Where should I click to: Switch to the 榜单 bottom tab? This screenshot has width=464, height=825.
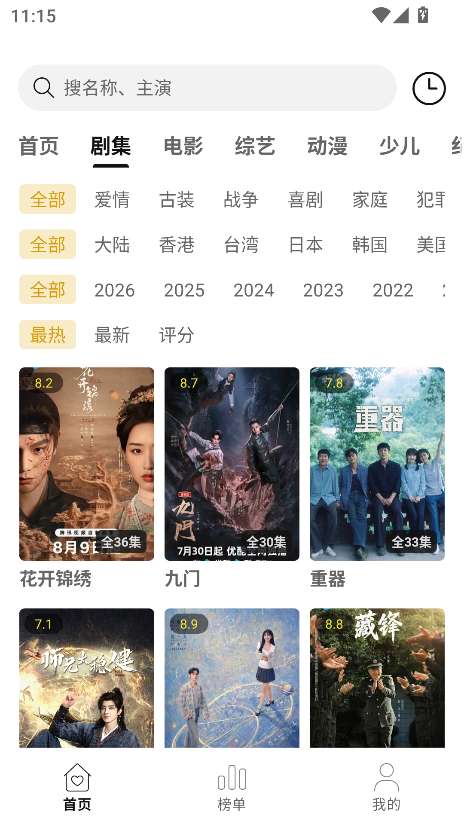231,788
